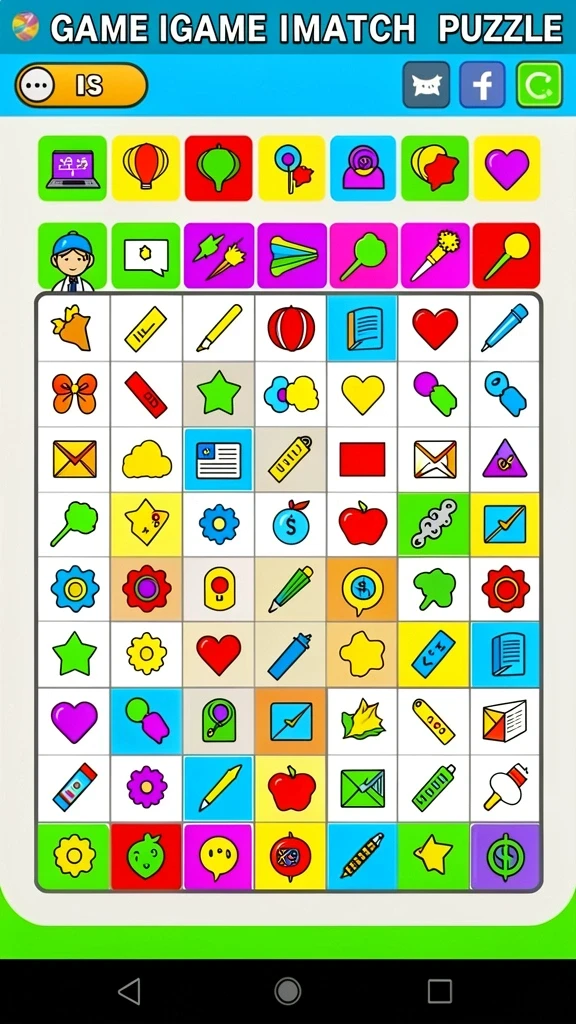Select the yellow pushpin tile on red
The width and height of the screenshot is (576, 1024).
point(506,255)
